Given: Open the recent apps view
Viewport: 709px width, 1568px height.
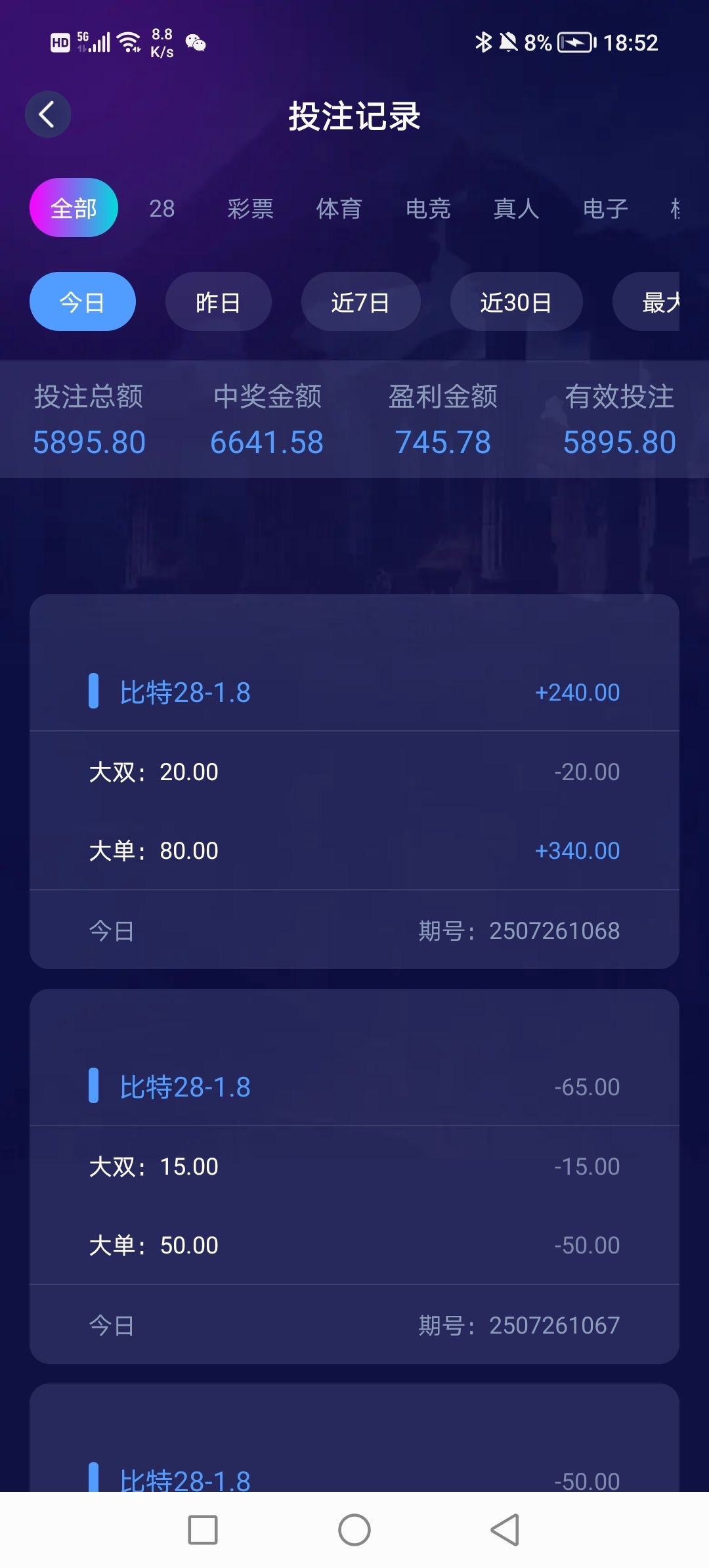Looking at the screenshot, I should click(203, 1530).
